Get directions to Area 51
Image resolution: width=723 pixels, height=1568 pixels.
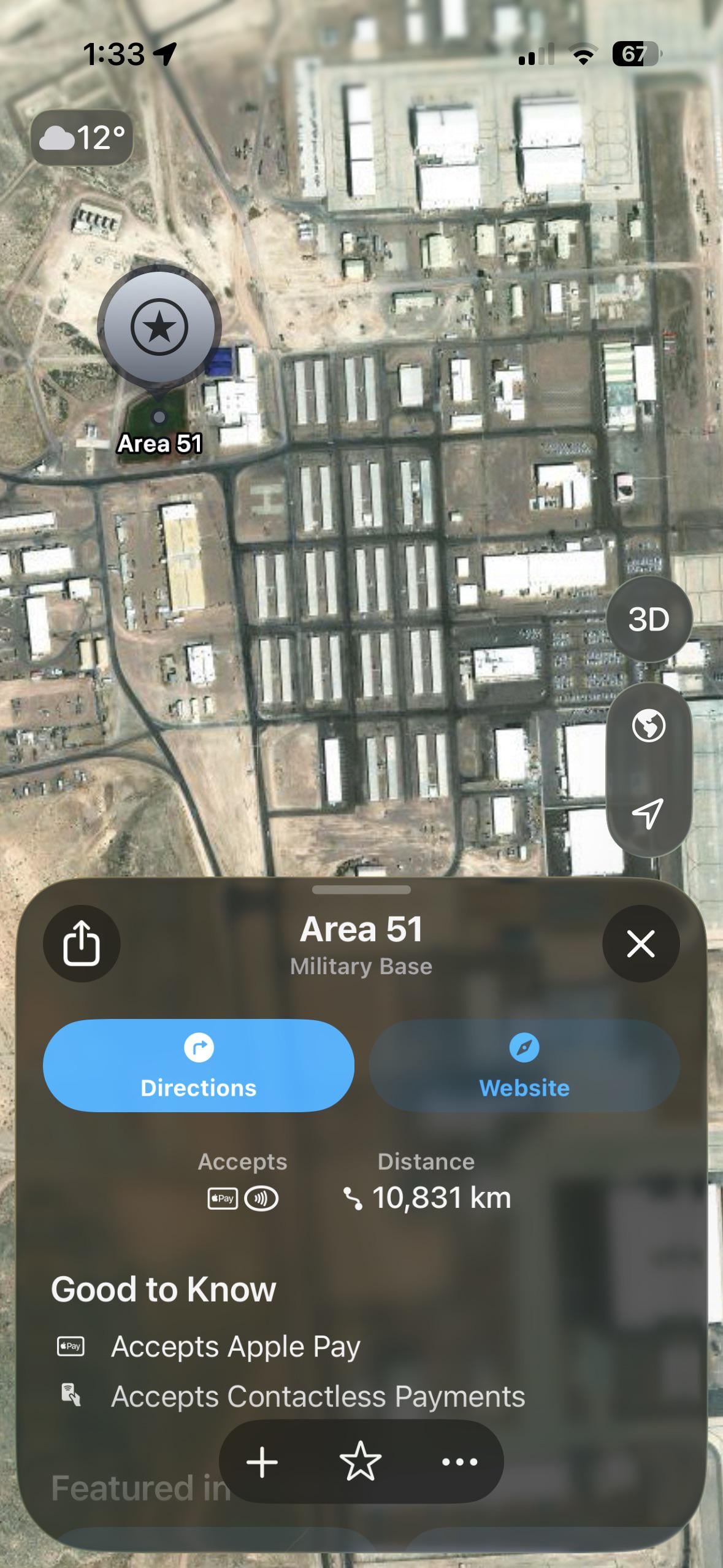(x=198, y=1066)
